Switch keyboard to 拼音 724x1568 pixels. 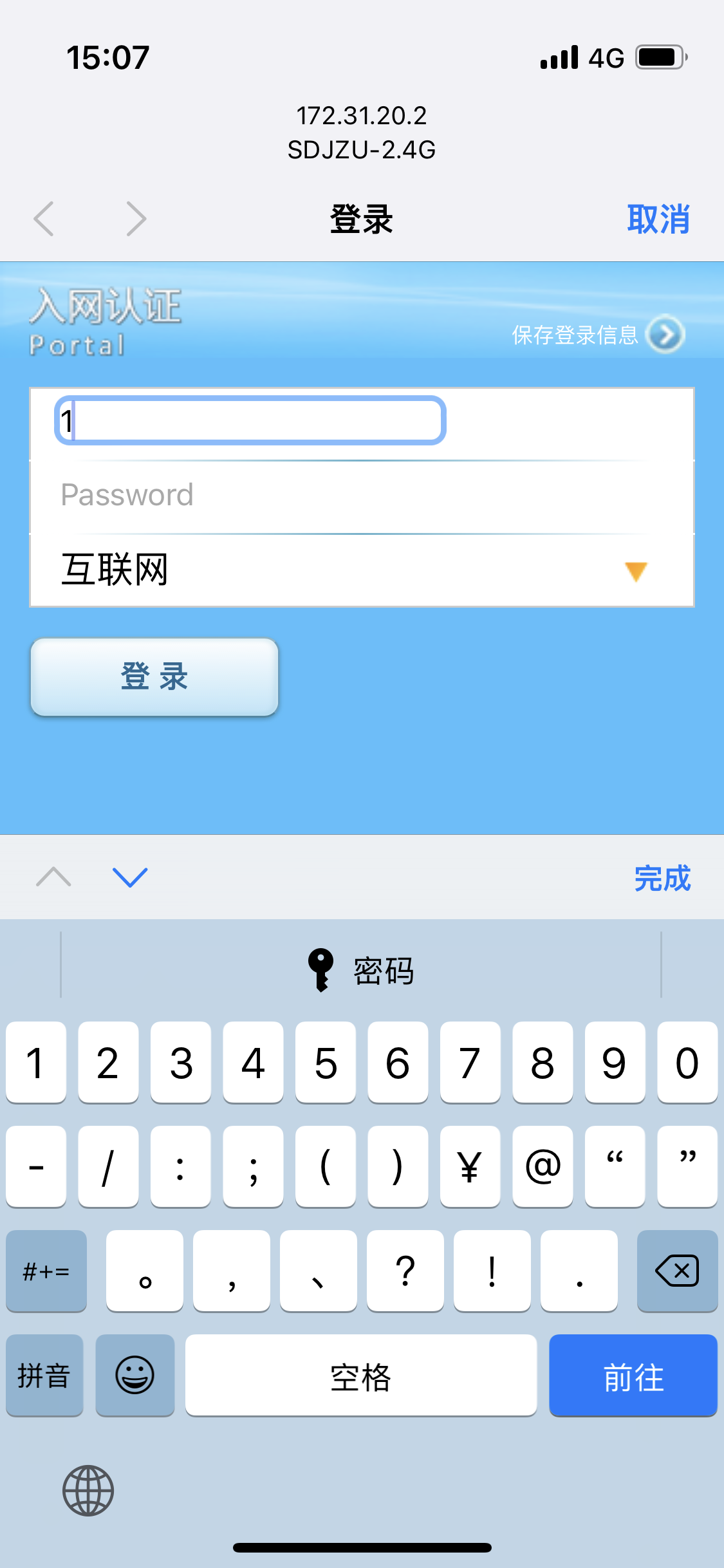pos(44,1375)
